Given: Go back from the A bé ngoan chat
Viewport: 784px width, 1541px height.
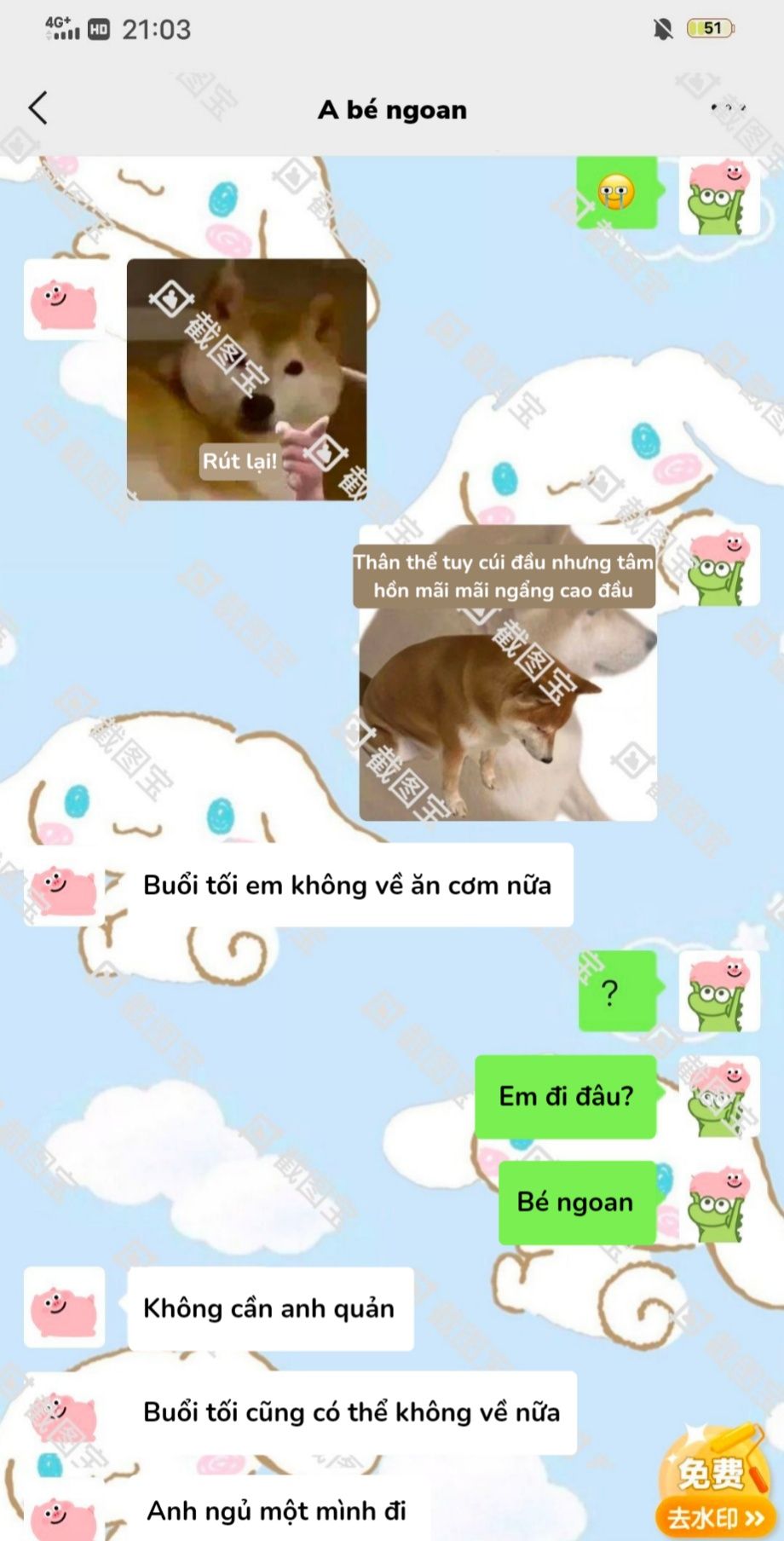Looking at the screenshot, I should coord(38,108).
